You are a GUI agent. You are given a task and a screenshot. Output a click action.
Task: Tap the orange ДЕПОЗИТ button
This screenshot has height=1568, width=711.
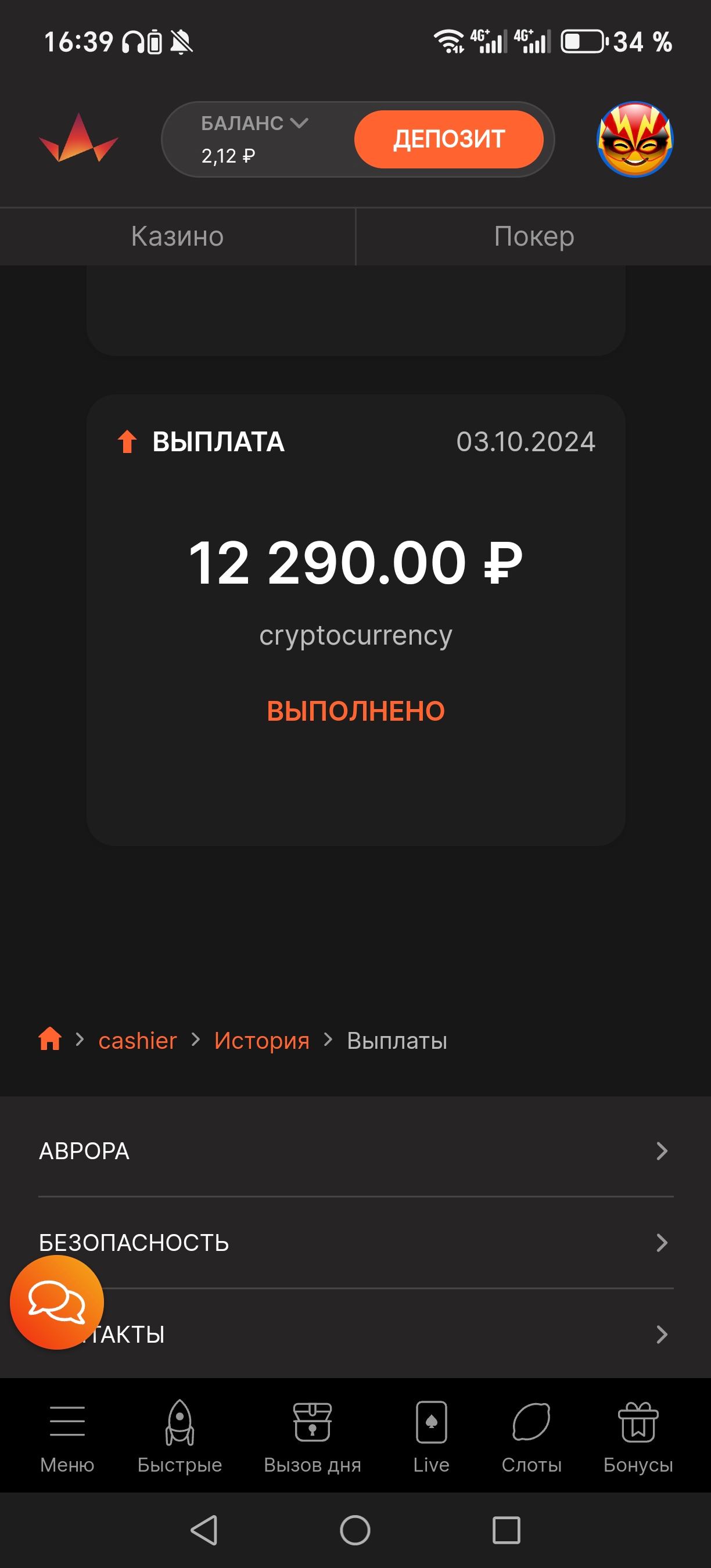448,139
